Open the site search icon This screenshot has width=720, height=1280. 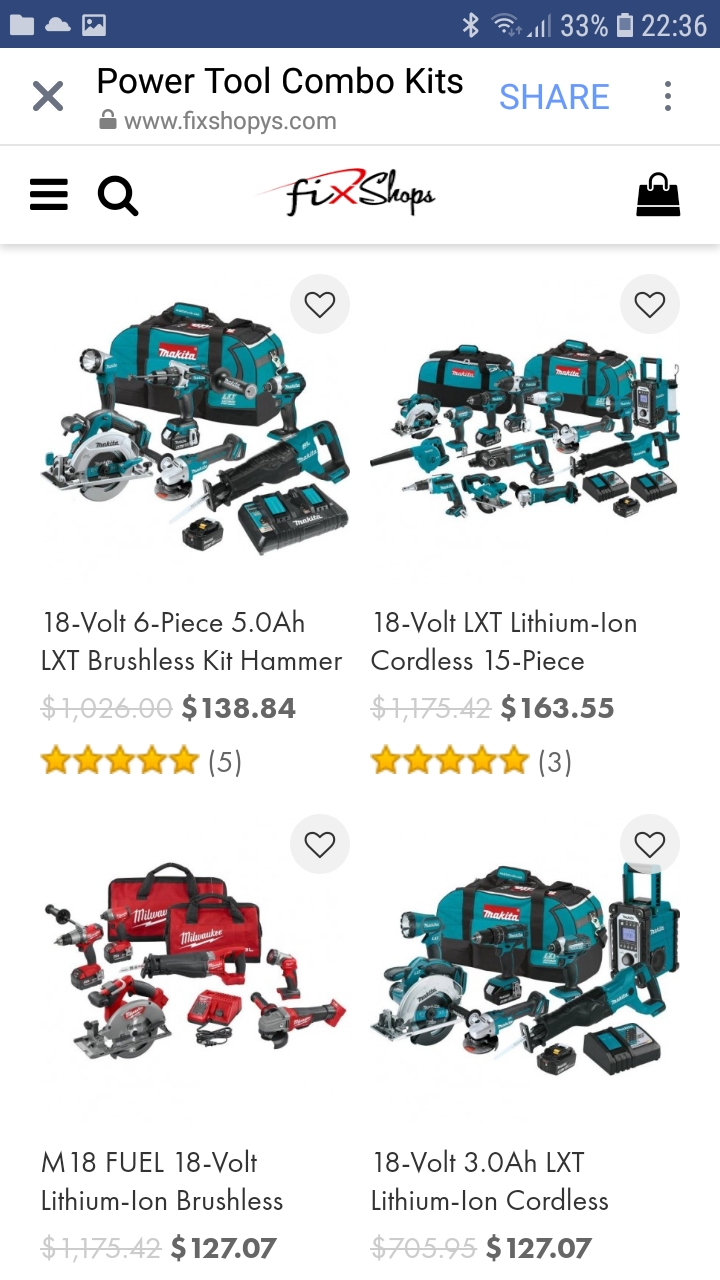(x=118, y=195)
